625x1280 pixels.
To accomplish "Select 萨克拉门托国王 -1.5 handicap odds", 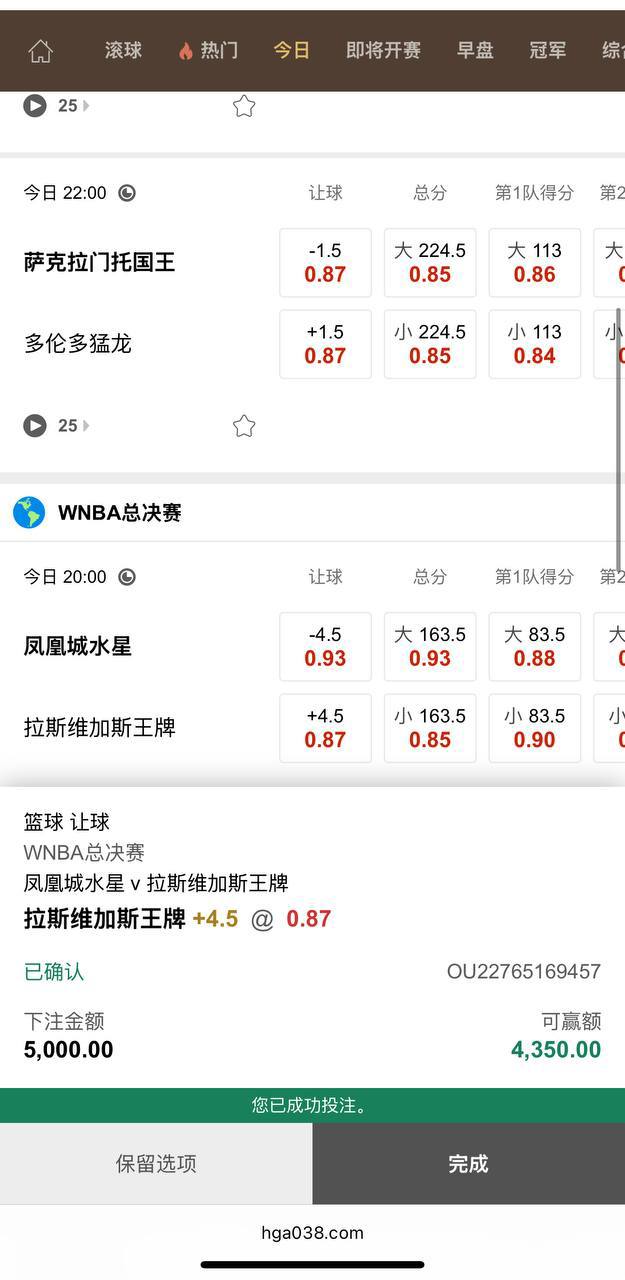I will [325, 262].
